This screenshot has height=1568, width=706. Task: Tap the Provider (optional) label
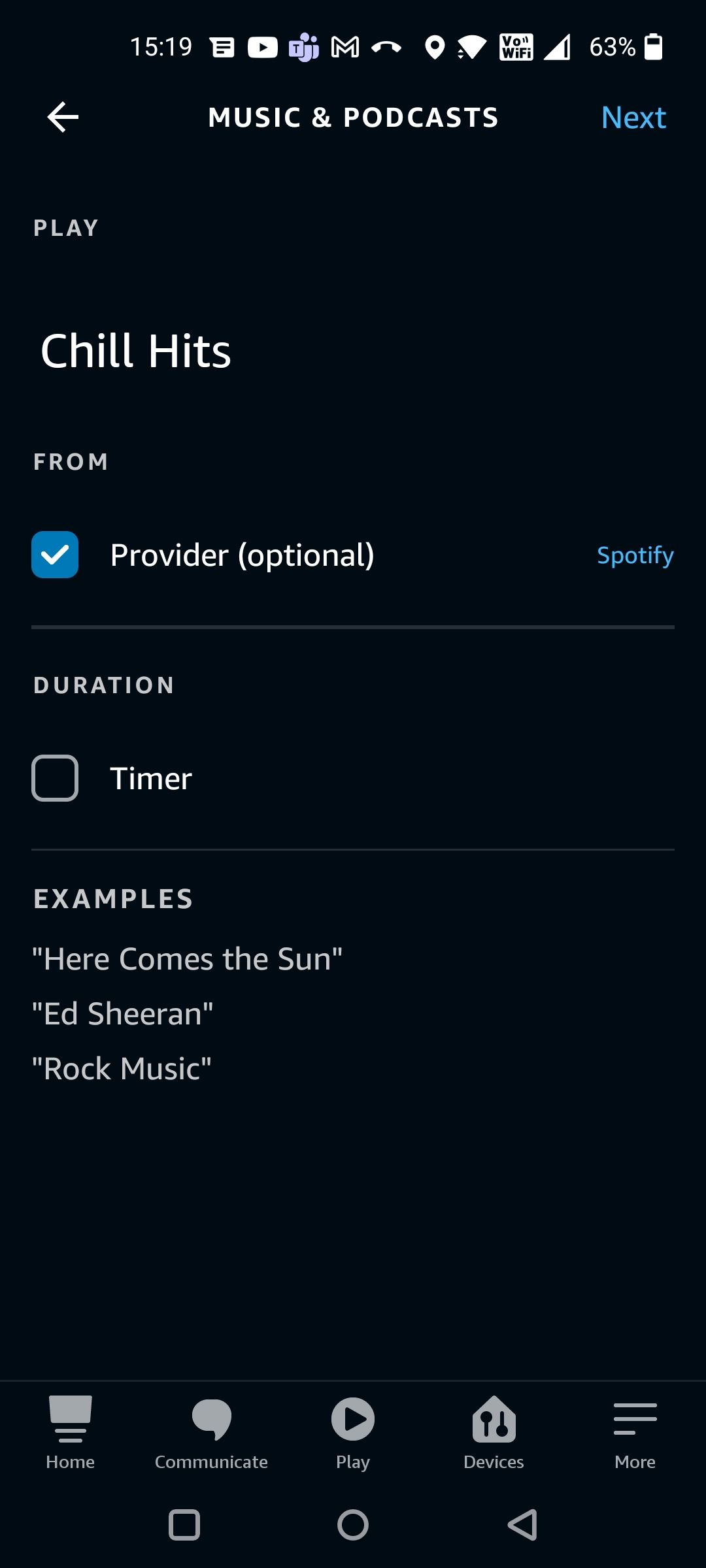[x=242, y=555]
